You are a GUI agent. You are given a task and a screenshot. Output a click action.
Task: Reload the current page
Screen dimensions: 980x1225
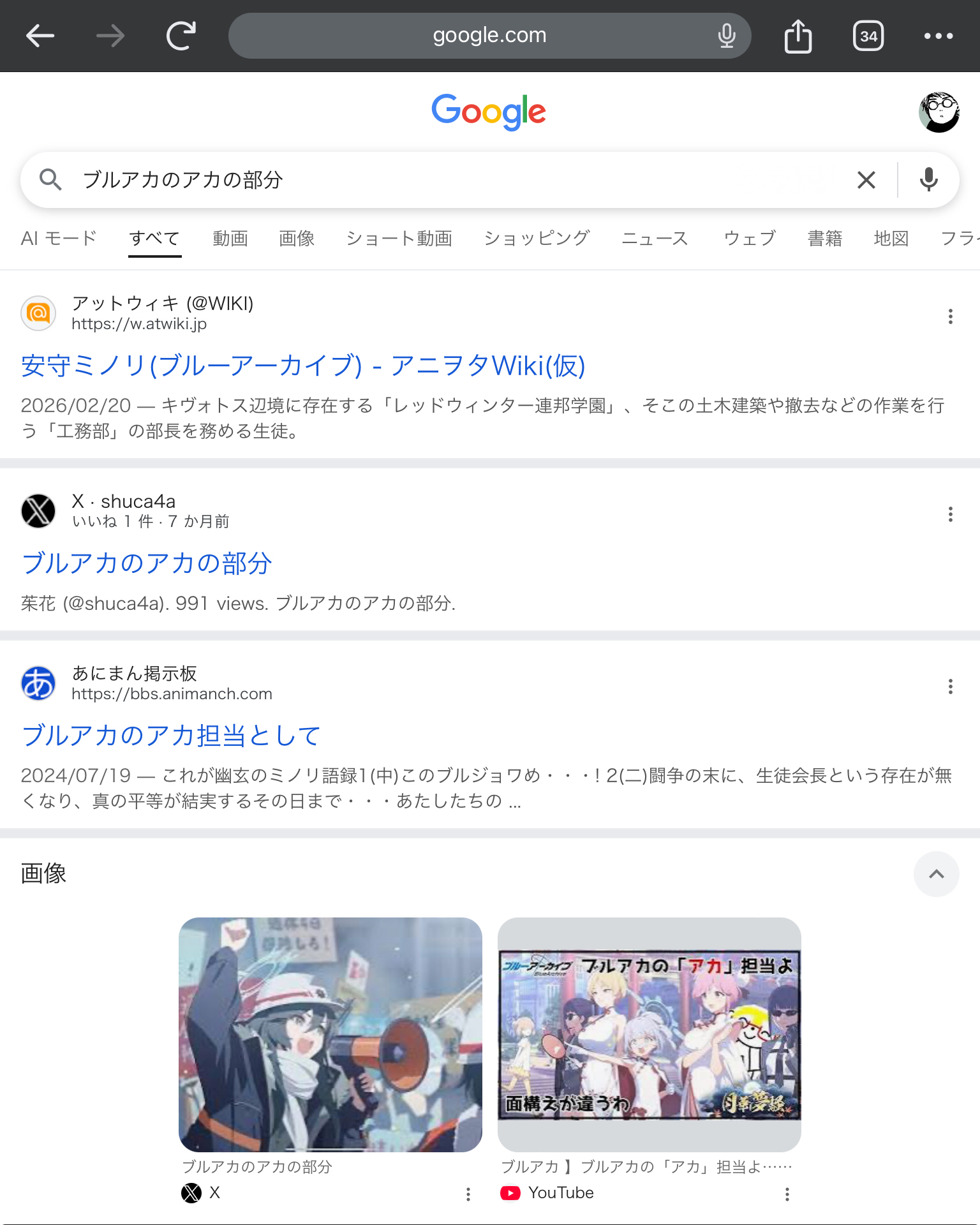click(x=181, y=36)
